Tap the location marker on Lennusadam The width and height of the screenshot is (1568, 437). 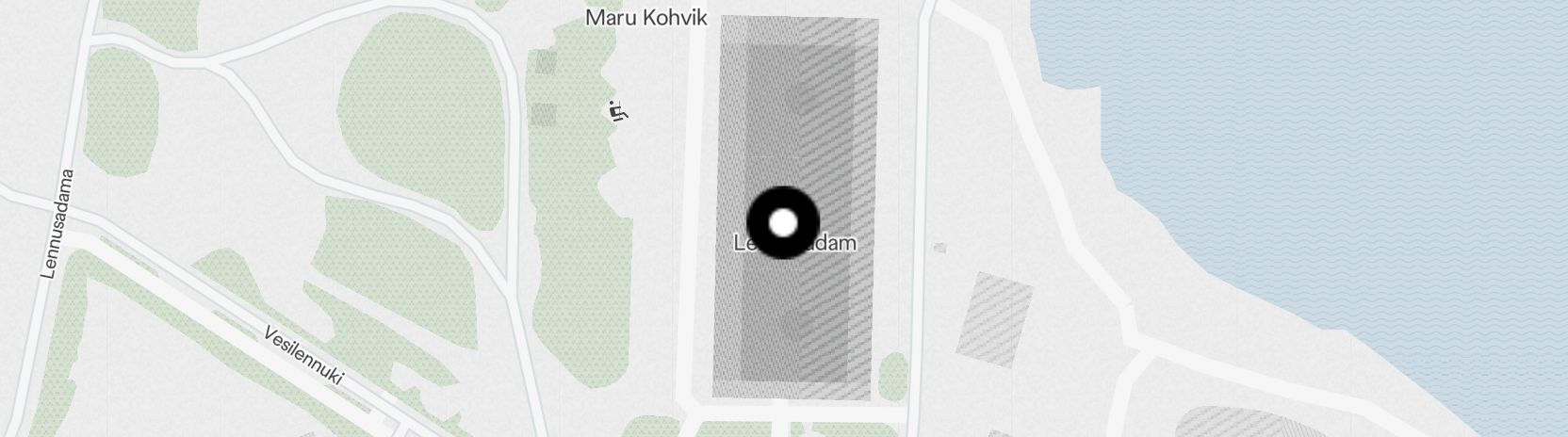(783, 223)
